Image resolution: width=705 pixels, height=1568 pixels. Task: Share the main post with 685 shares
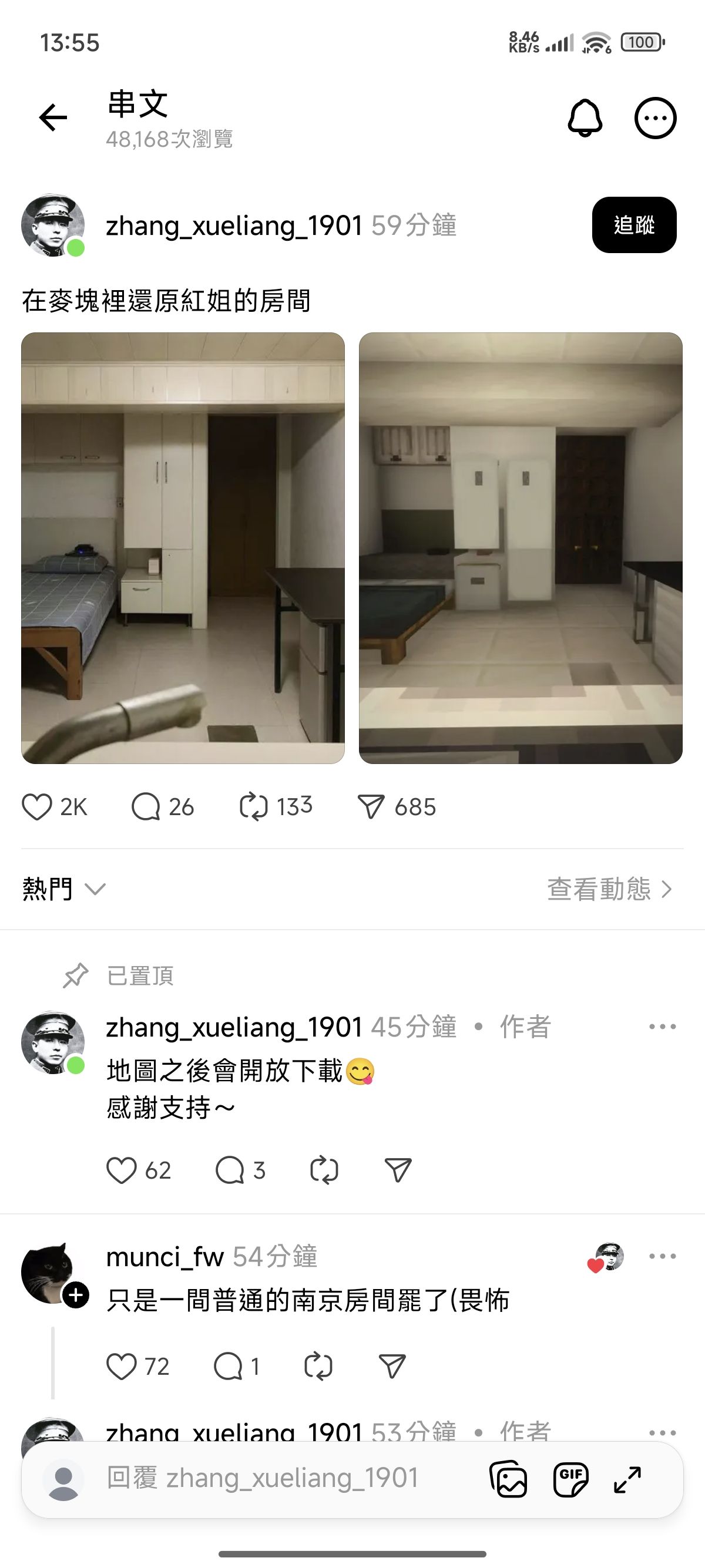[397, 807]
